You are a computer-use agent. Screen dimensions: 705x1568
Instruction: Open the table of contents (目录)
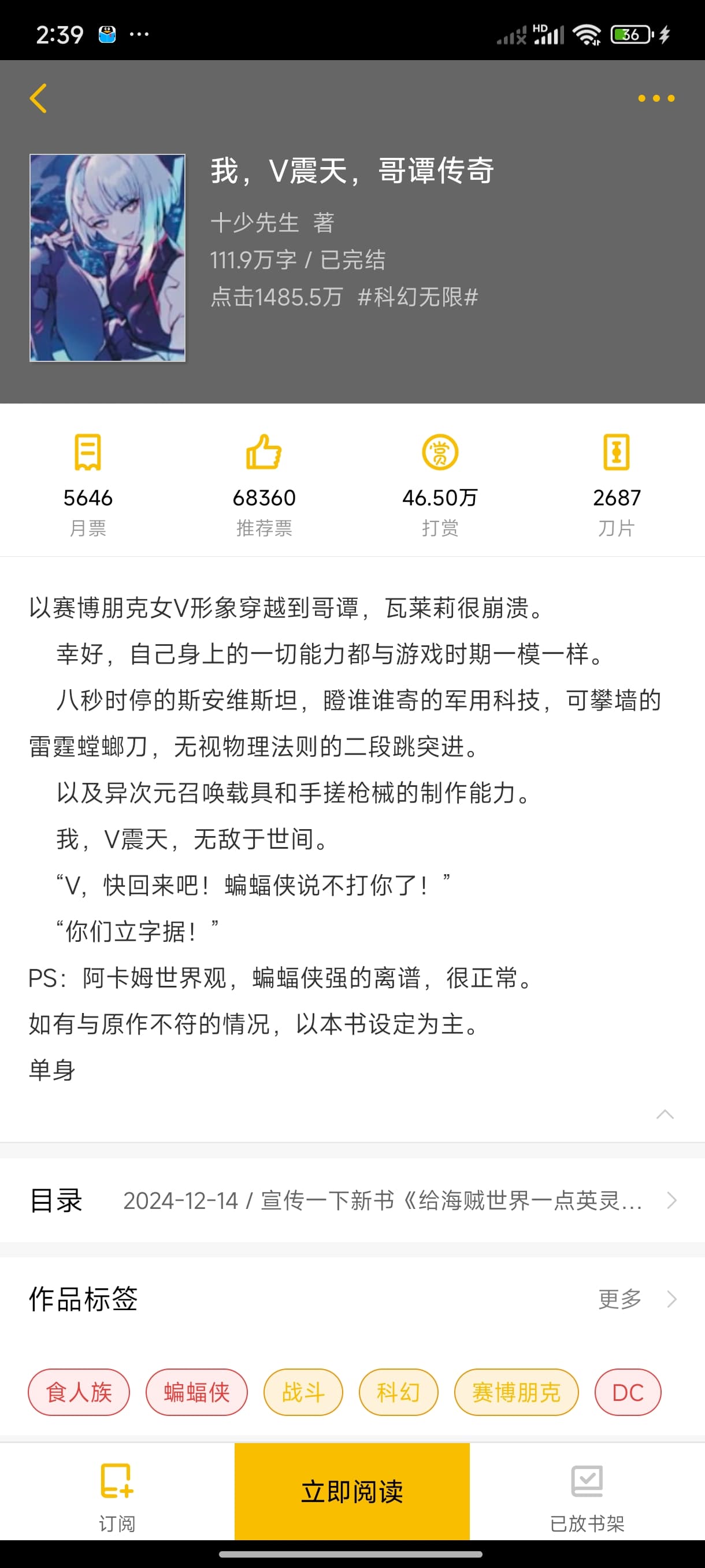point(353,1200)
